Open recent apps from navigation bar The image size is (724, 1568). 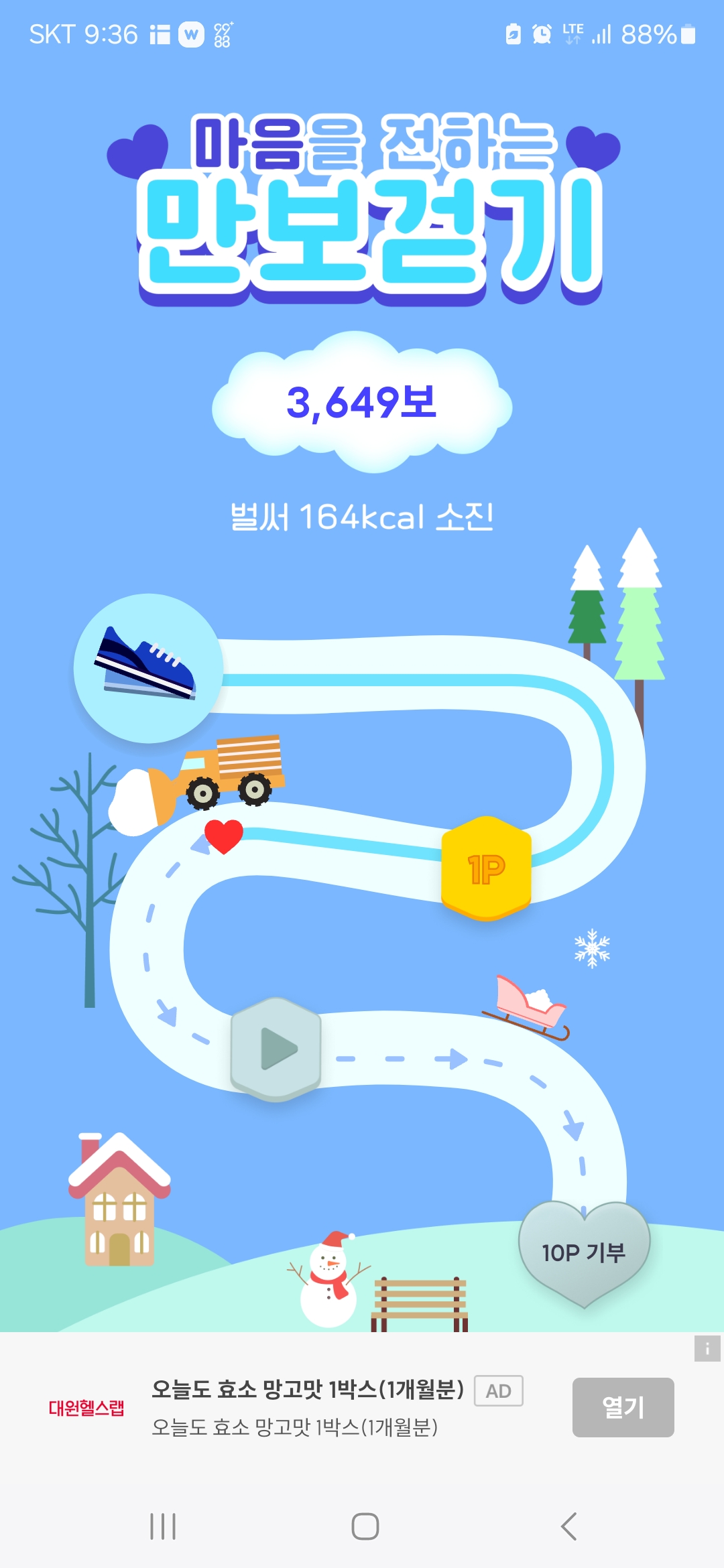point(163,1526)
